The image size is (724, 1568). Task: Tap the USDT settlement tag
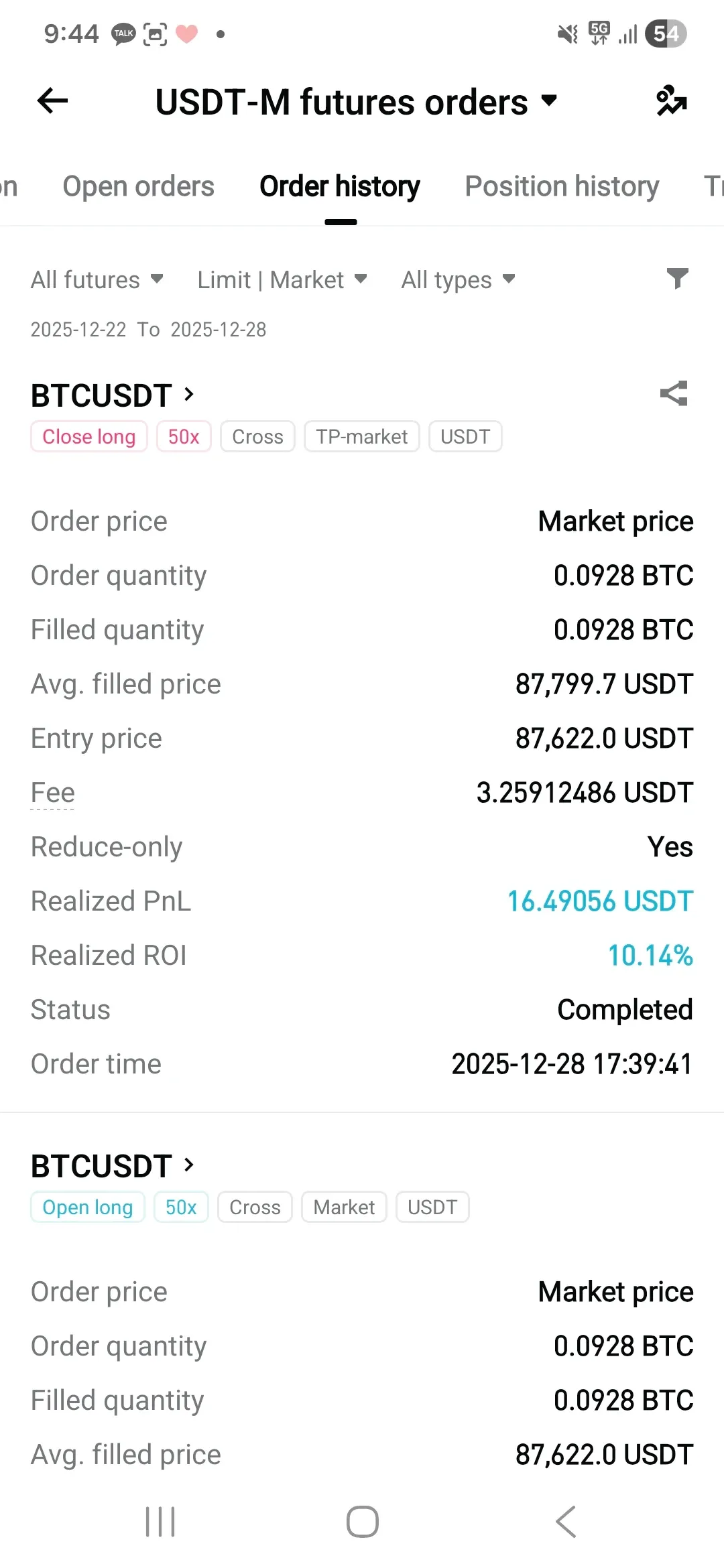[x=465, y=436]
